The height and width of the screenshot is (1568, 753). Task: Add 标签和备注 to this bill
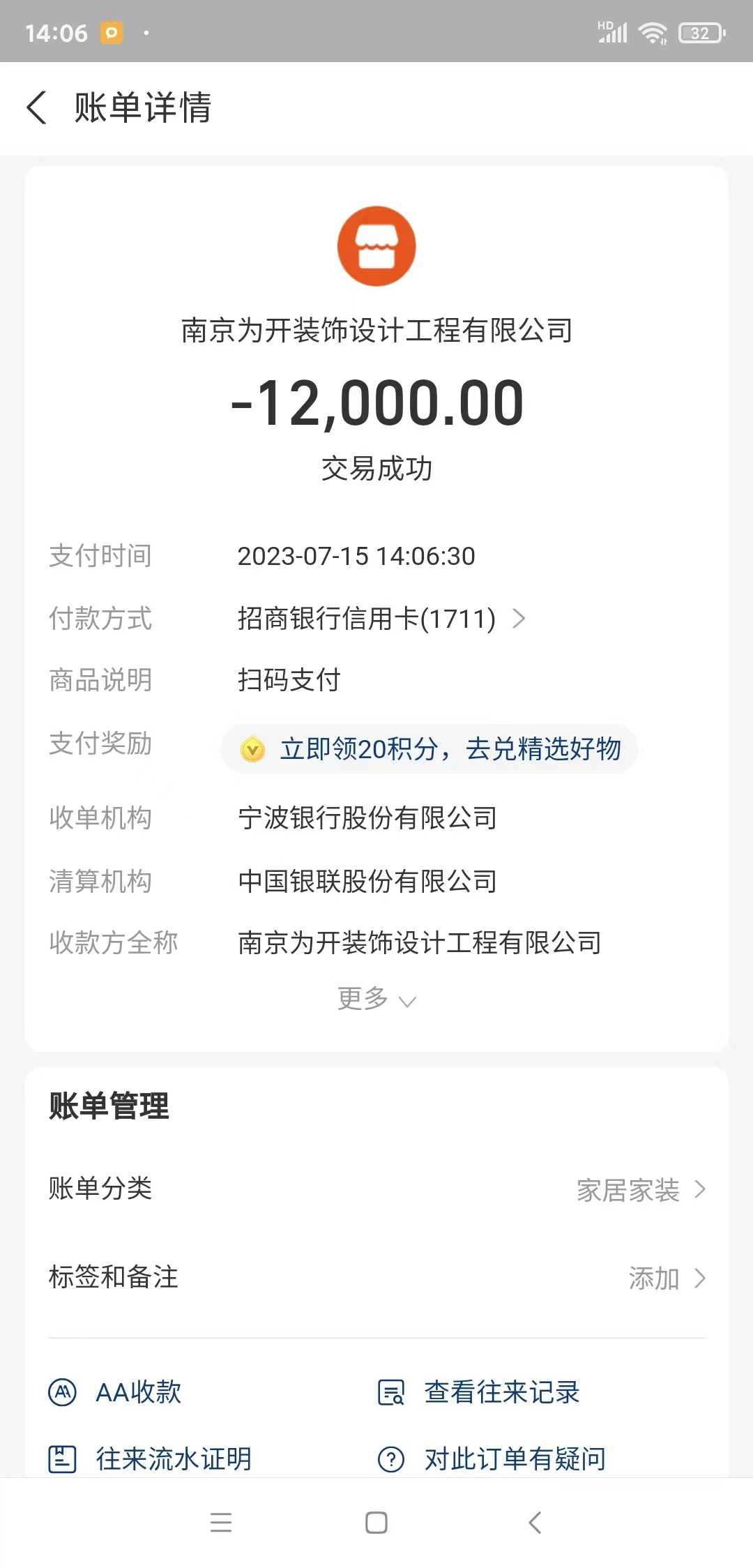coord(666,1279)
